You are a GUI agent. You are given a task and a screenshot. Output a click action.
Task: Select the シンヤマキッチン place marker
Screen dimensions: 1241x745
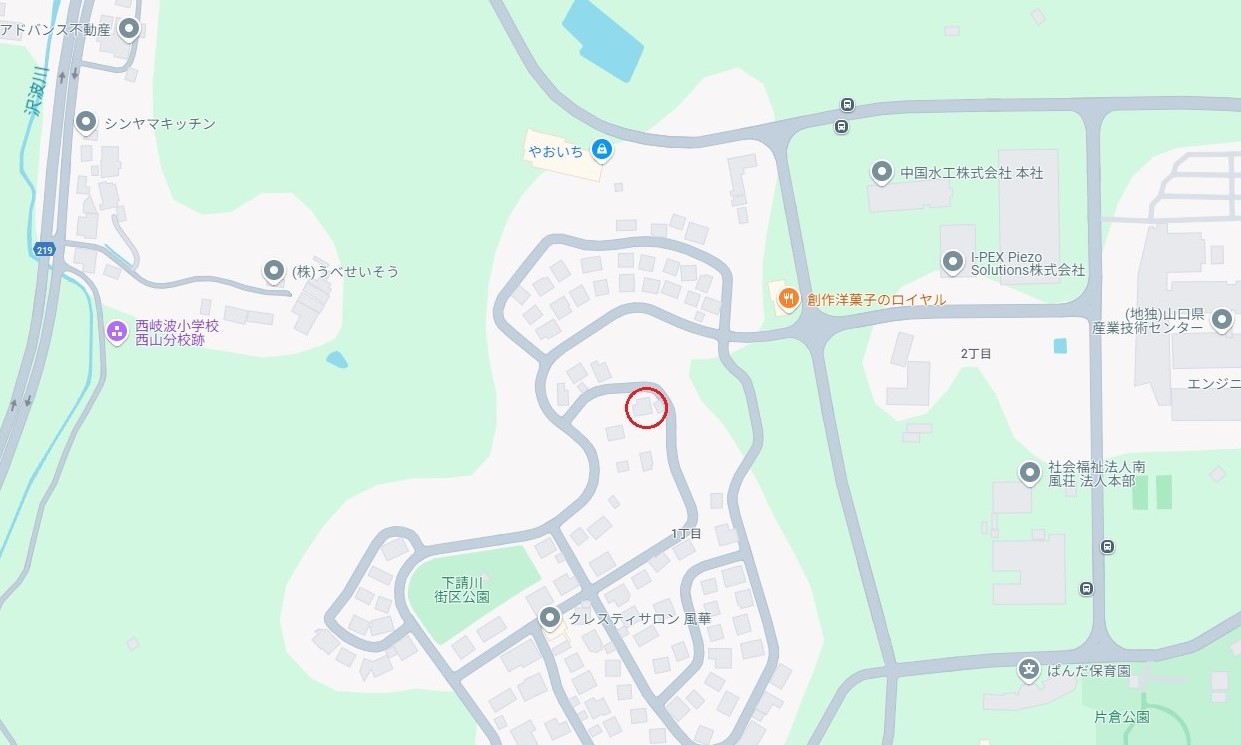click(86, 122)
